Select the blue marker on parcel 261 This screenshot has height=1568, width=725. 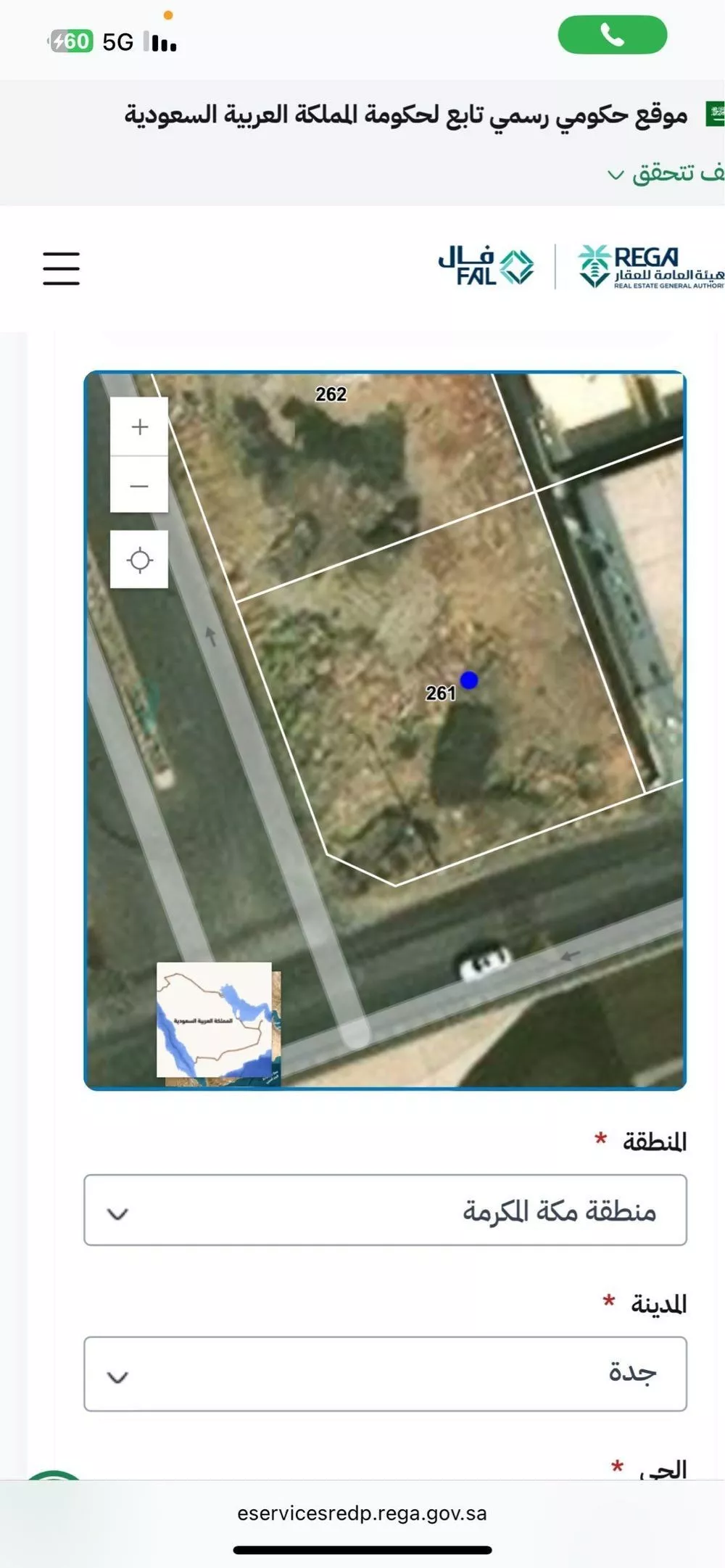pos(470,680)
